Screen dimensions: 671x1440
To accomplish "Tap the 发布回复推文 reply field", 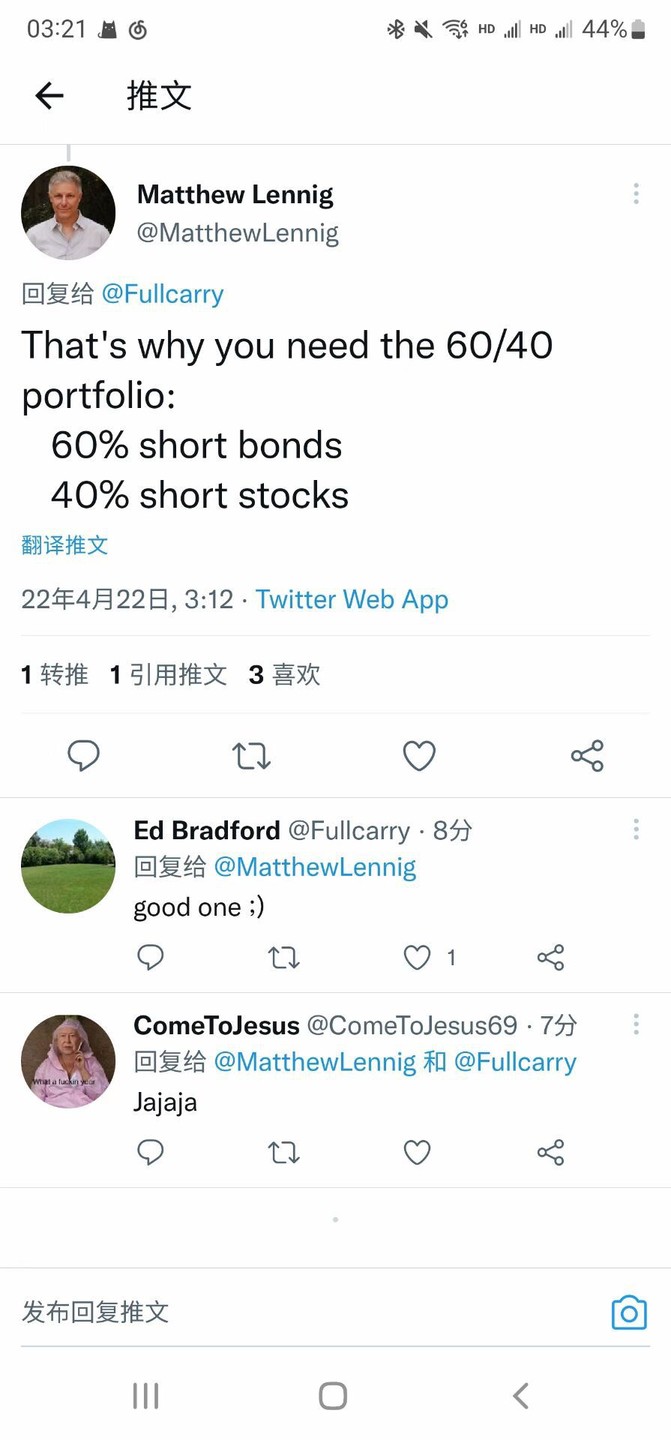I will tap(300, 1312).
